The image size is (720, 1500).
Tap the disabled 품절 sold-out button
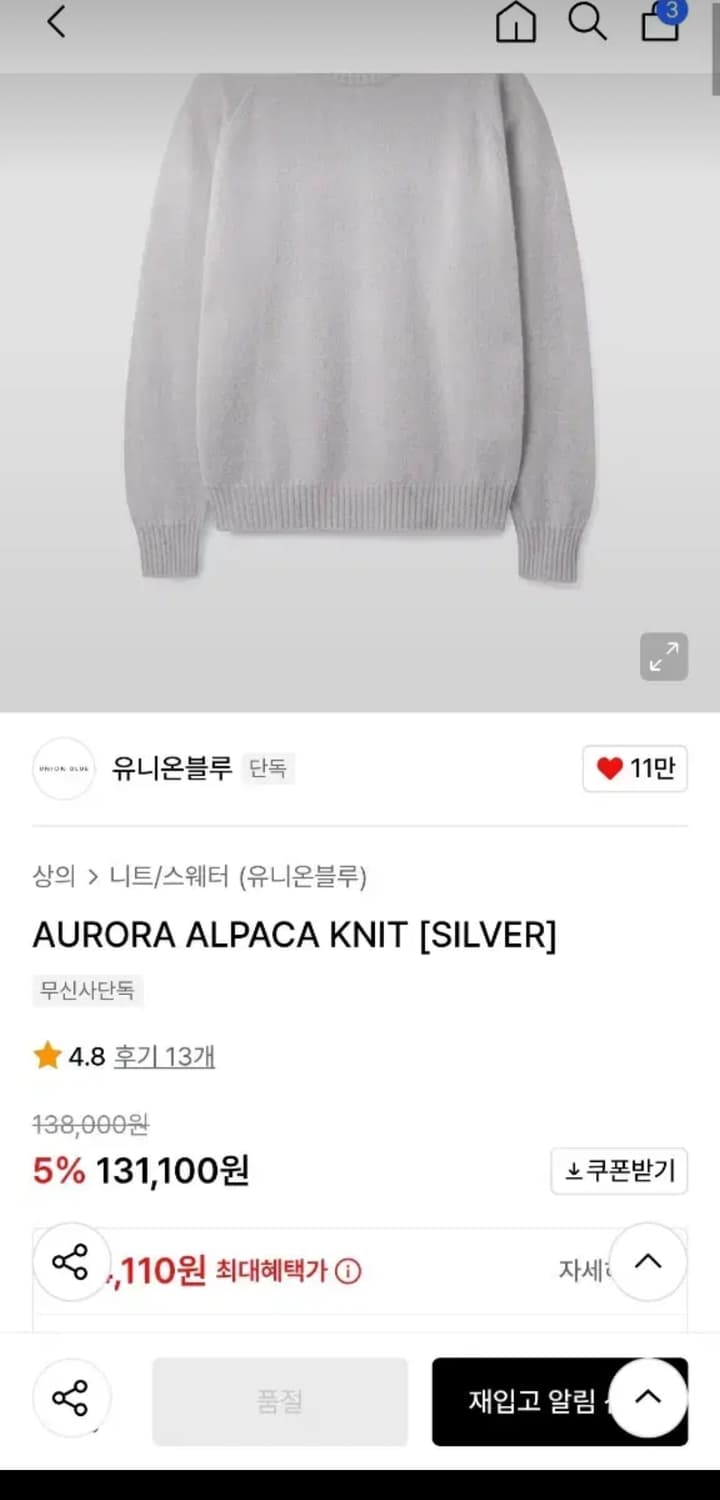point(280,1402)
